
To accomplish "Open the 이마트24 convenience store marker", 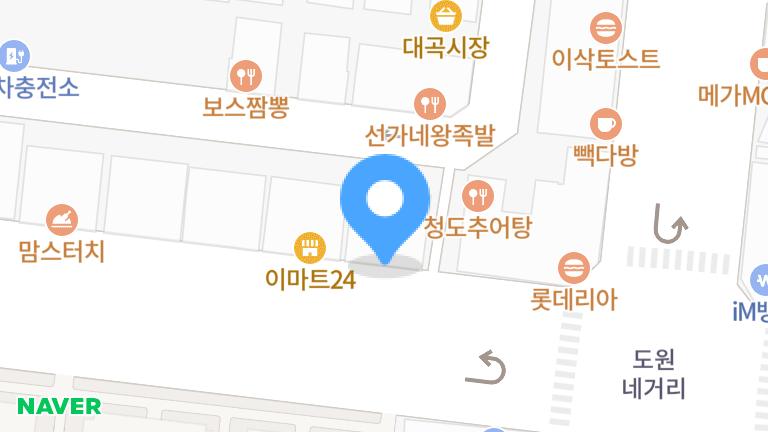I will point(309,246).
